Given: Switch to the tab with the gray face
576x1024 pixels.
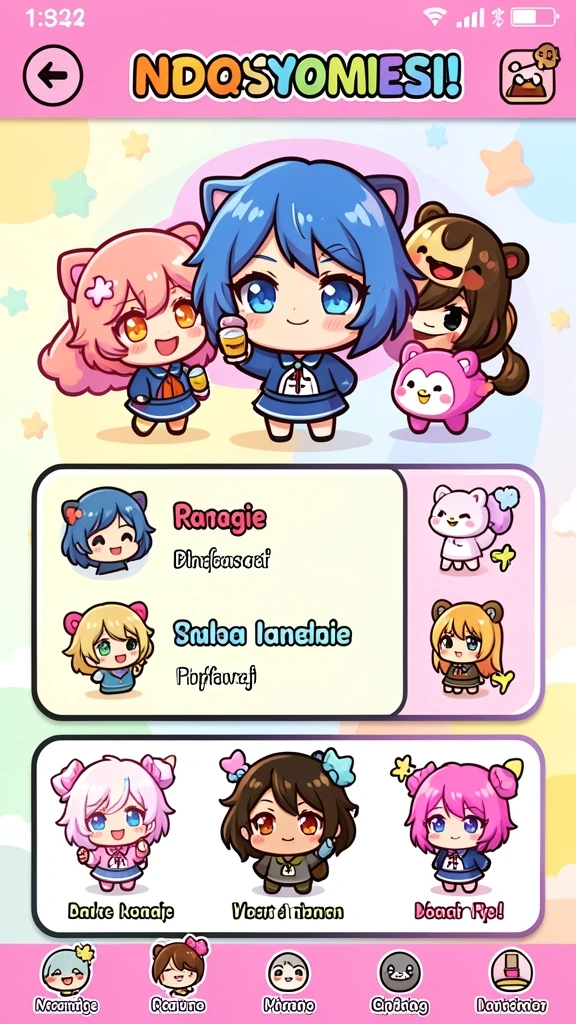Looking at the screenshot, I should pyautogui.click(x=400, y=982).
